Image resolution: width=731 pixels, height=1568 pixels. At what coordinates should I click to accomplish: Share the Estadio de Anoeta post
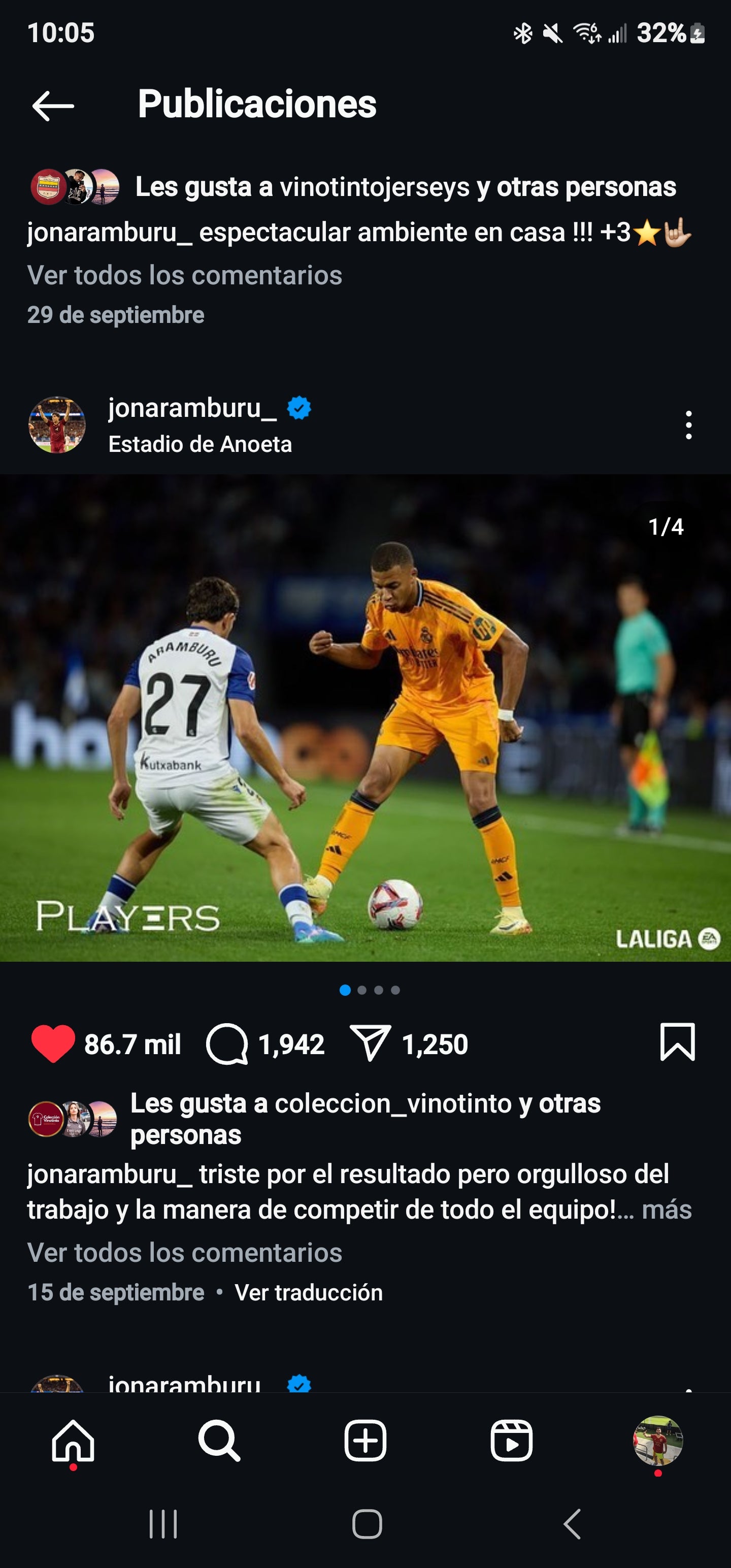click(370, 1043)
